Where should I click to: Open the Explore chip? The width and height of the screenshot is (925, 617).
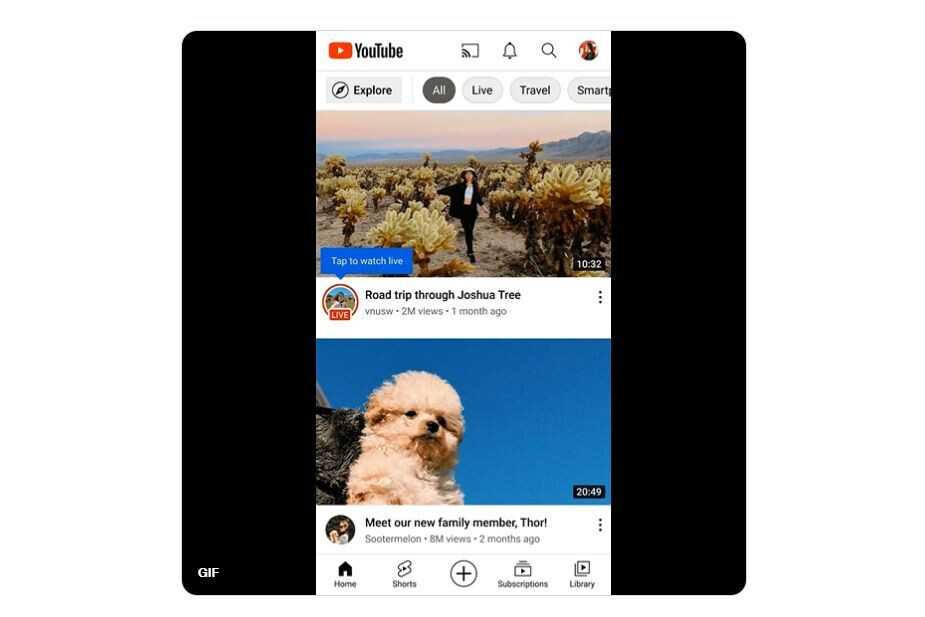364,90
